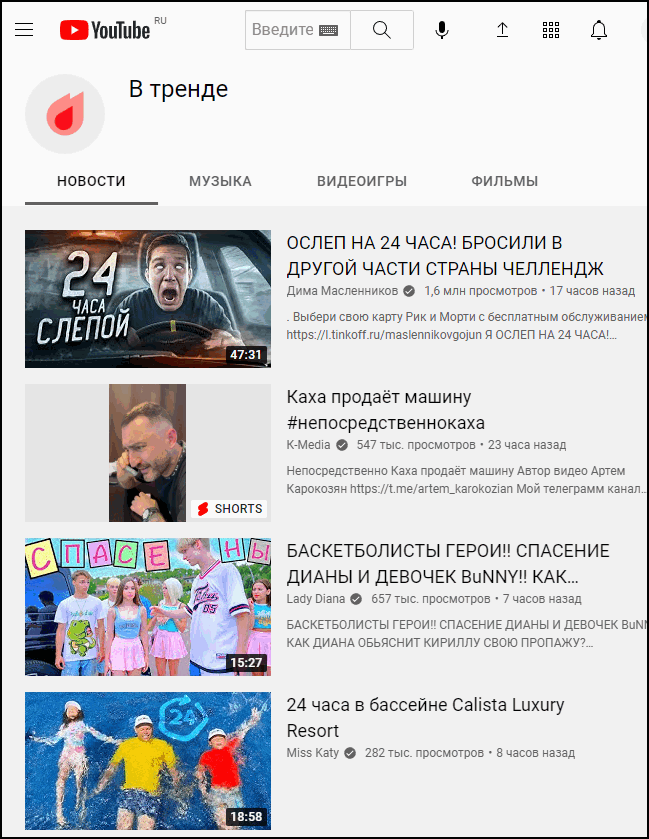Open the hamburger guide menu

point(24,30)
